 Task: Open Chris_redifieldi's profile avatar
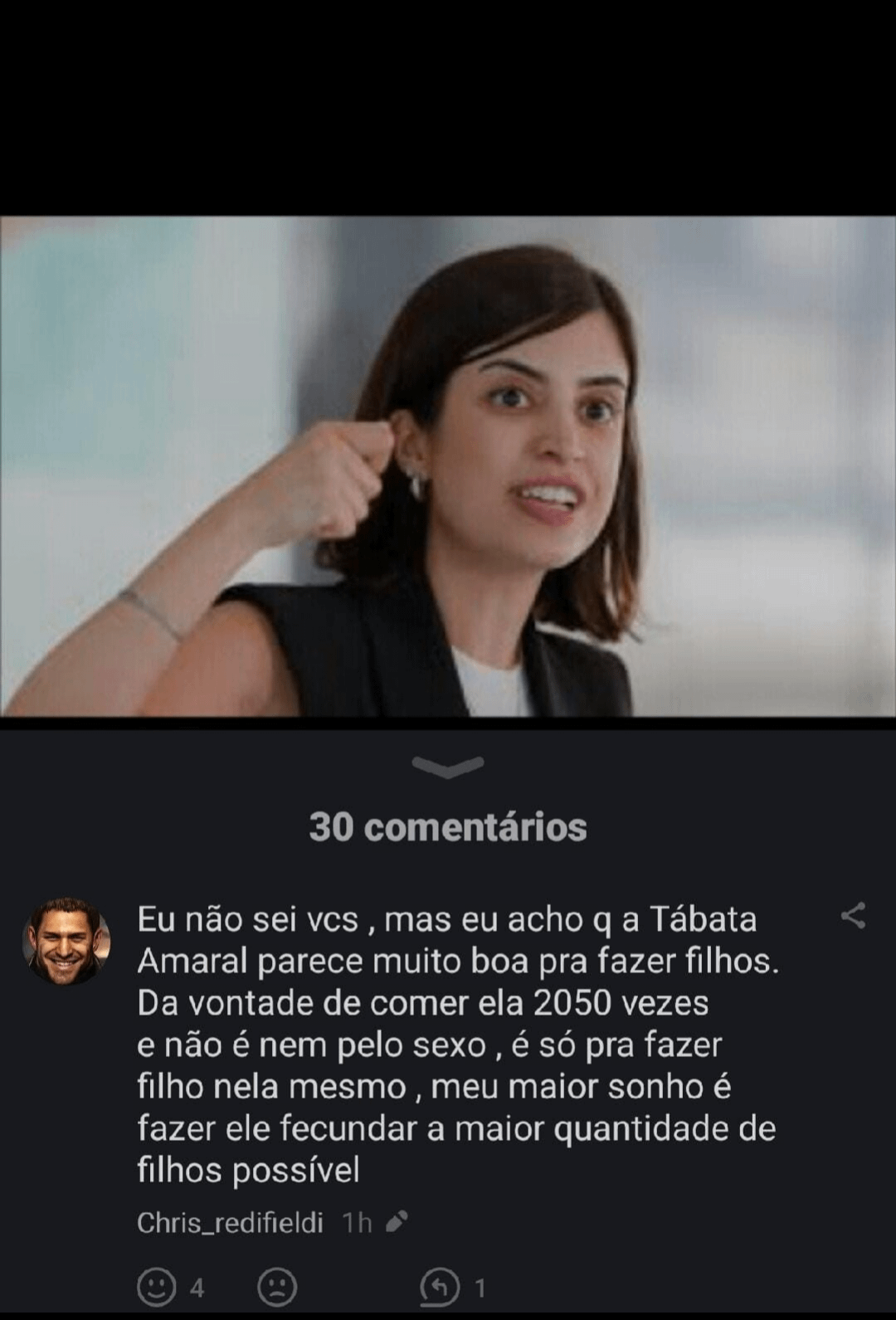coord(66,941)
